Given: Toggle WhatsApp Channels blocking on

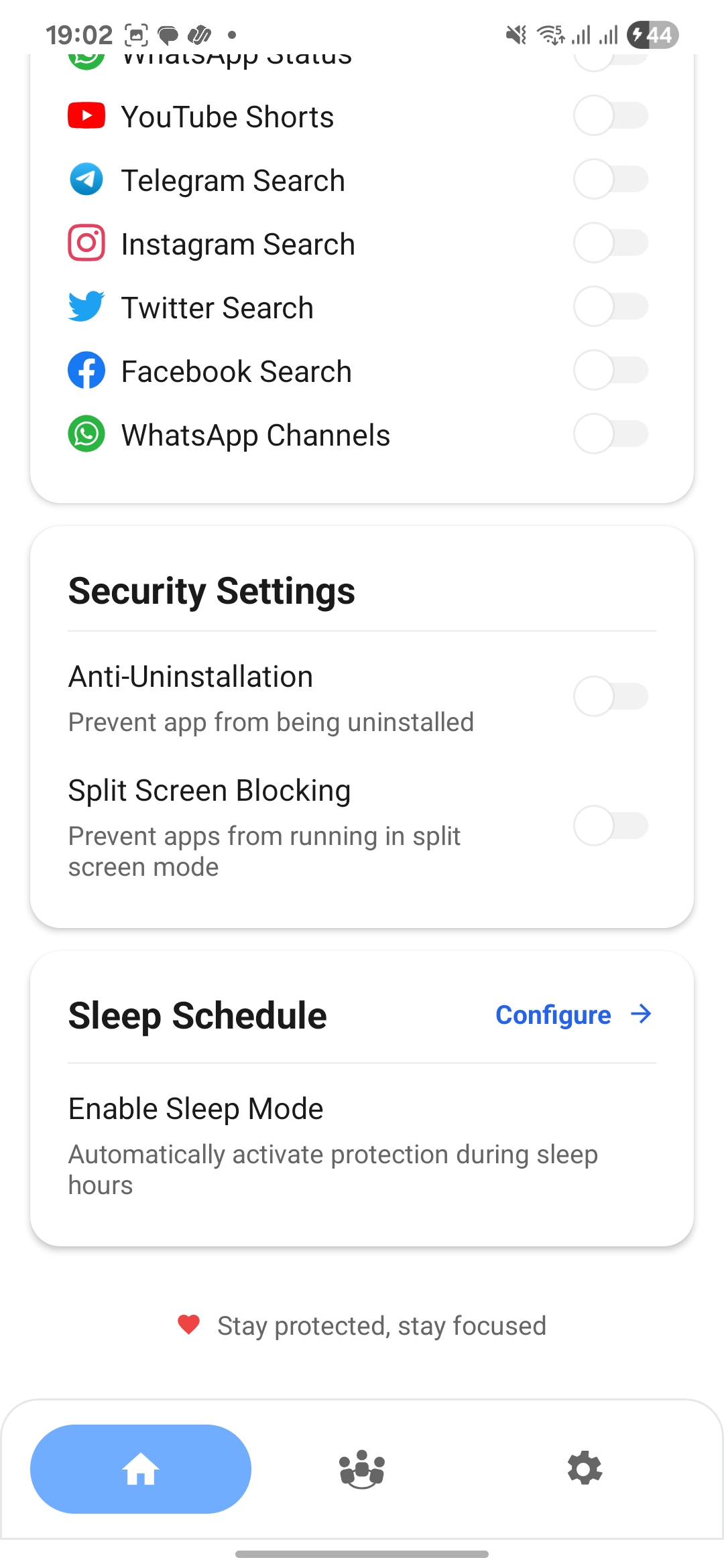Looking at the screenshot, I should (610, 434).
